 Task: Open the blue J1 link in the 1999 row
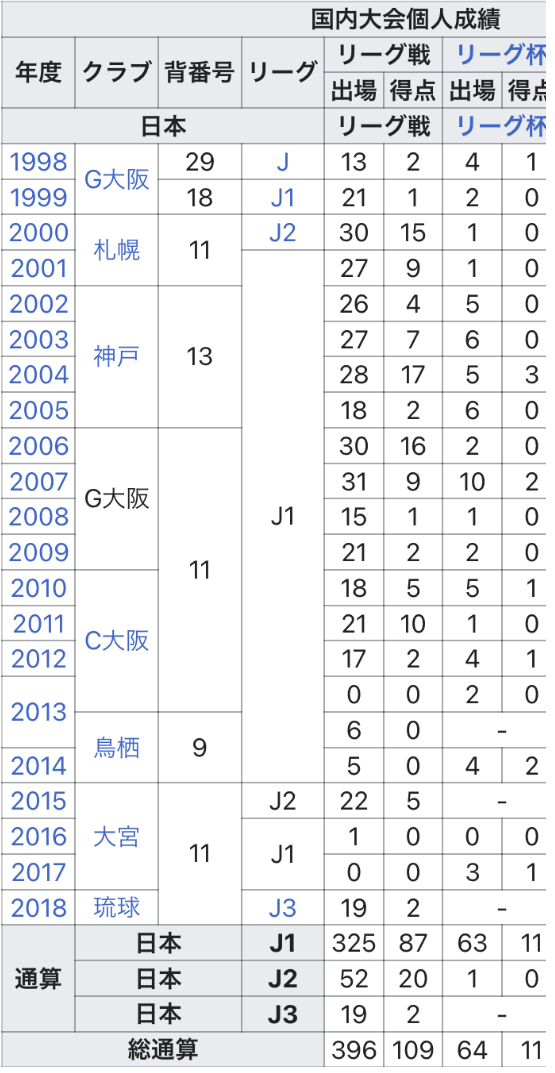pyautogui.click(x=282, y=198)
